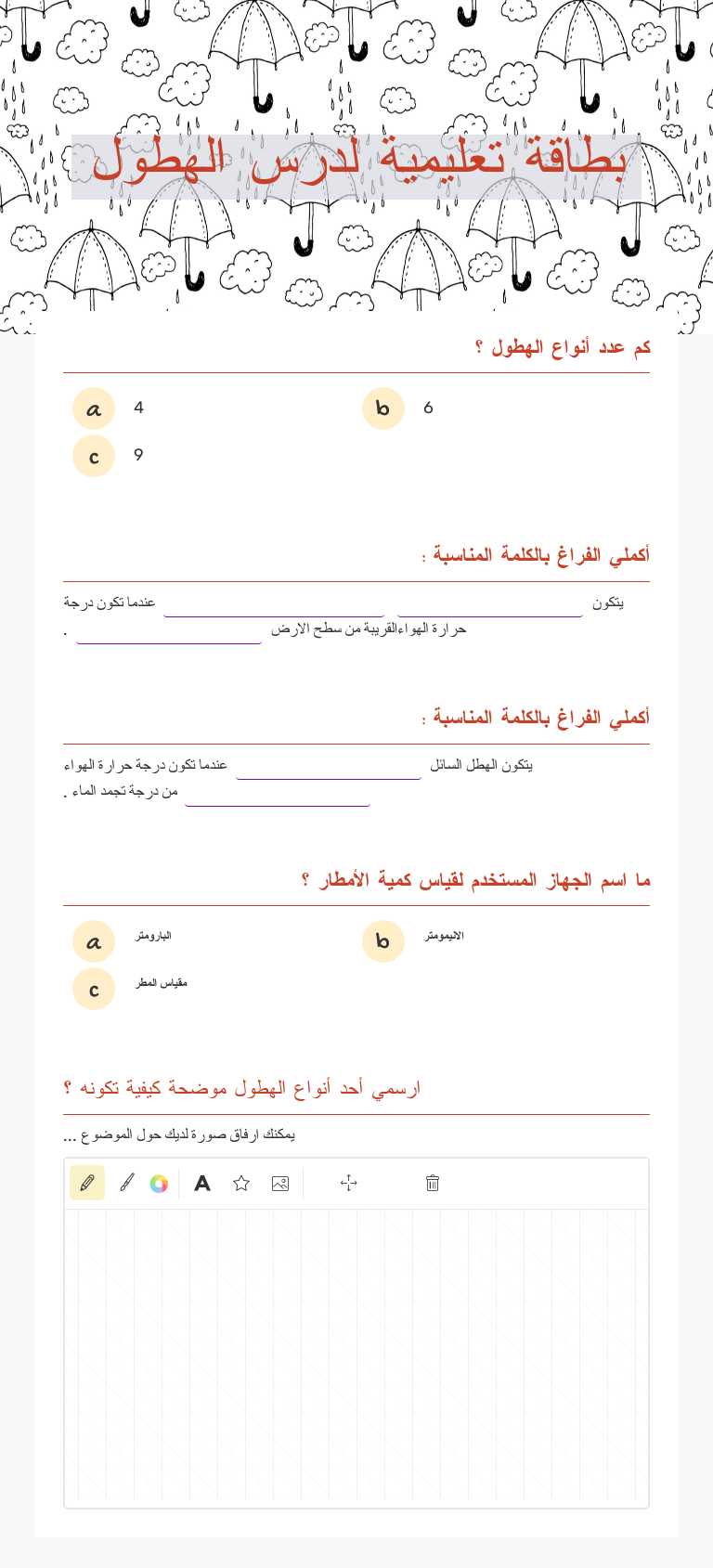Select answer choice 'c' with value 9
The height and width of the screenshot is (1568, 713).
coord(94,456)
